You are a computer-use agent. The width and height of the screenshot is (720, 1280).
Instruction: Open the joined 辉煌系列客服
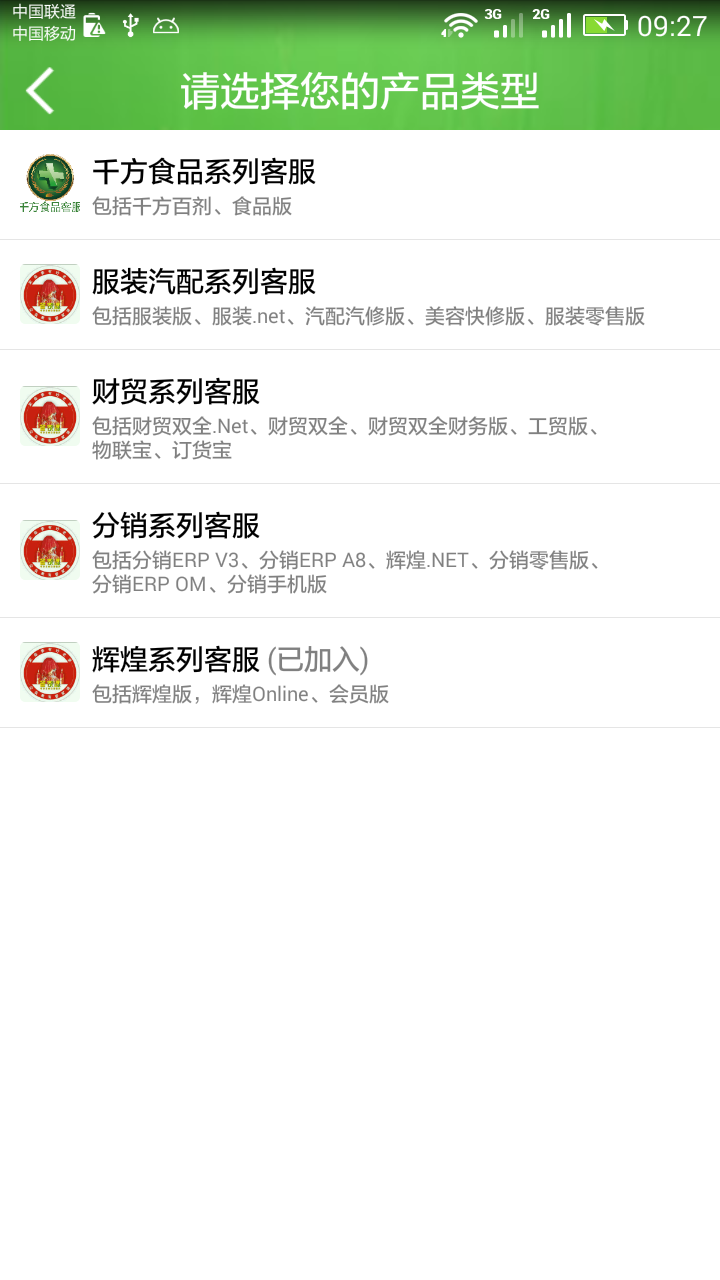tap(360, 673)
